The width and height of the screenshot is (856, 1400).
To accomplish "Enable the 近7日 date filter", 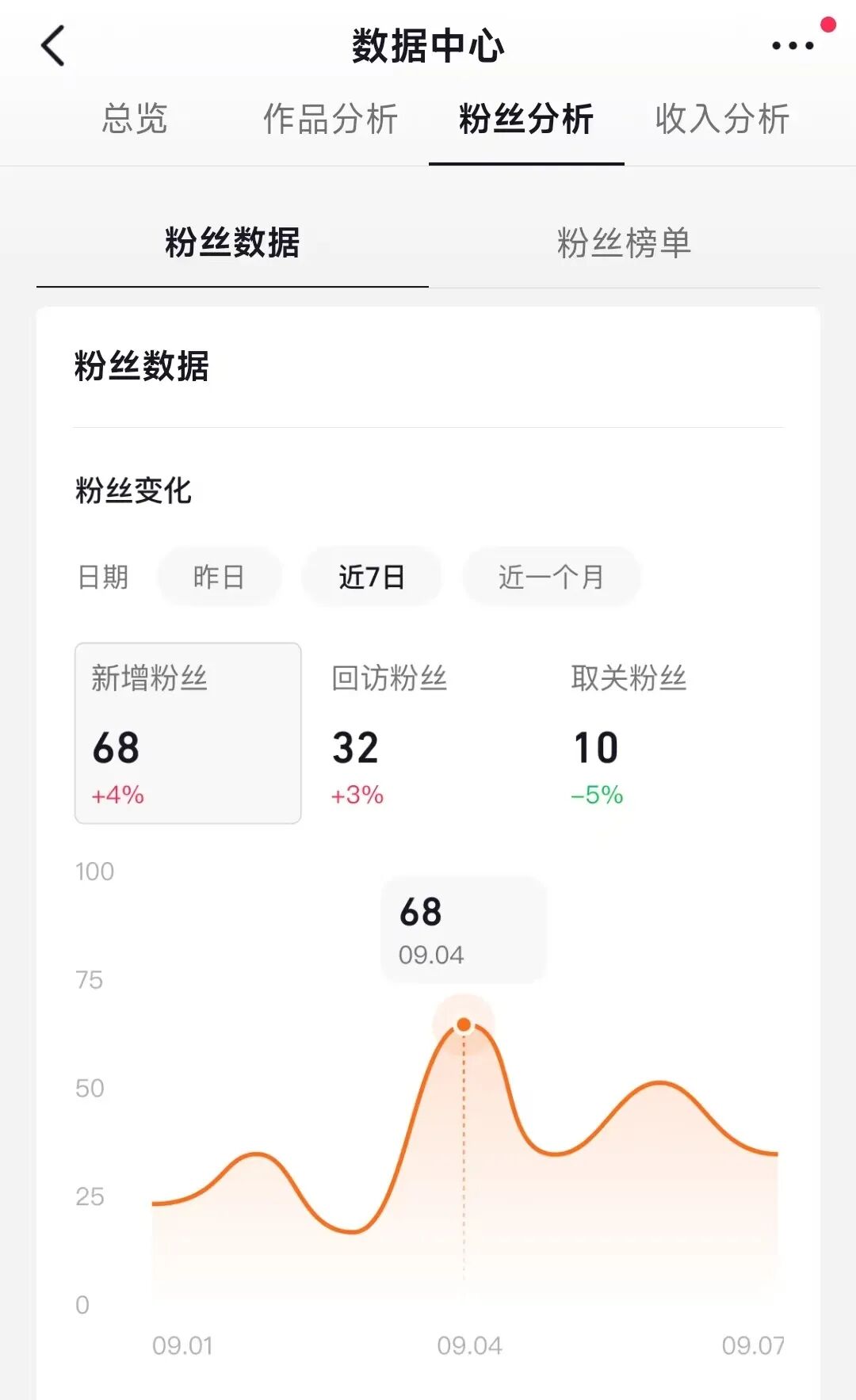I will pyautogui.click(x=370, y=577).
